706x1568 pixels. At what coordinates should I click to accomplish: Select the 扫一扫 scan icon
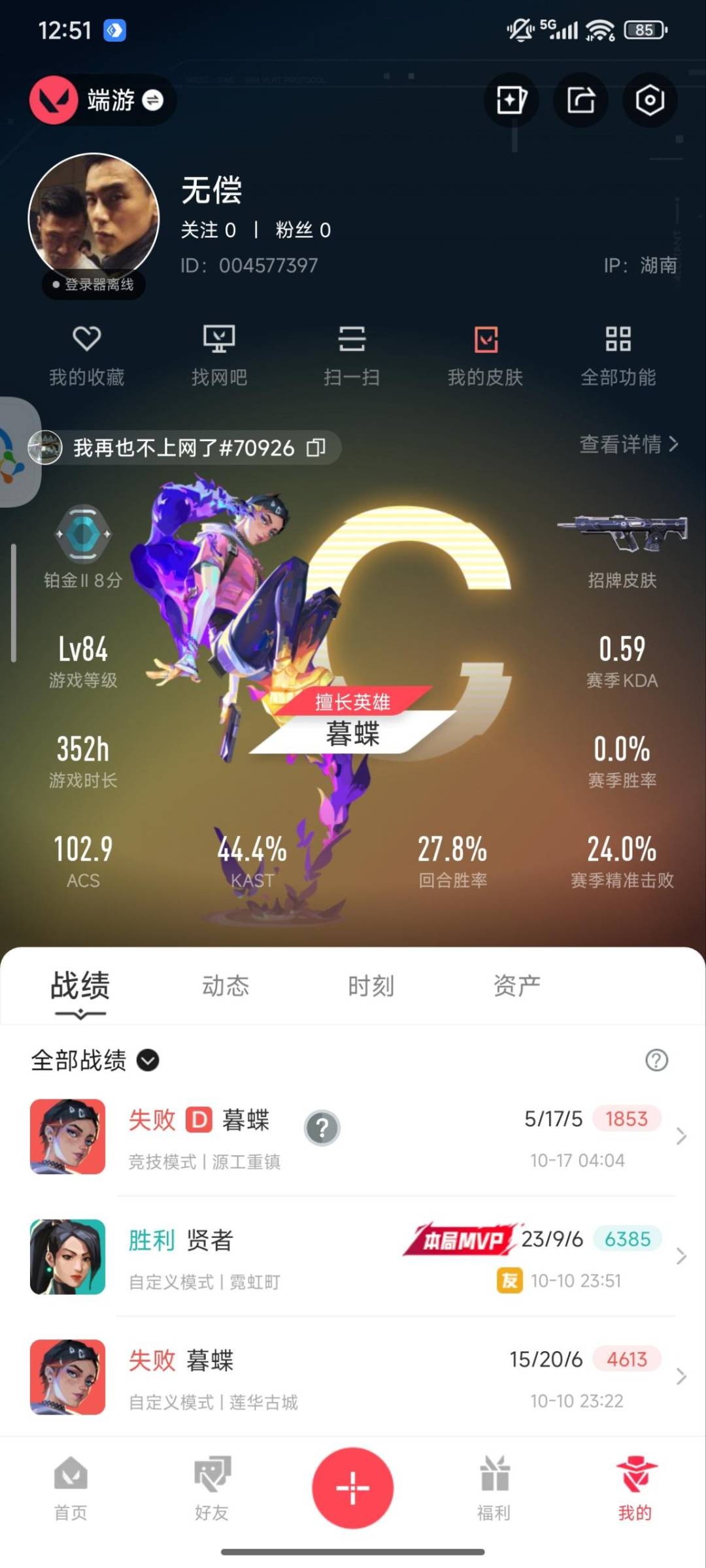coord(353,353)
